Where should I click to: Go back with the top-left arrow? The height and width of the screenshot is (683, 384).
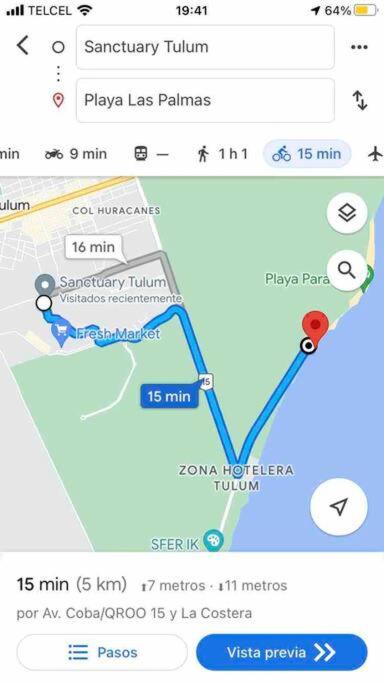23,45
